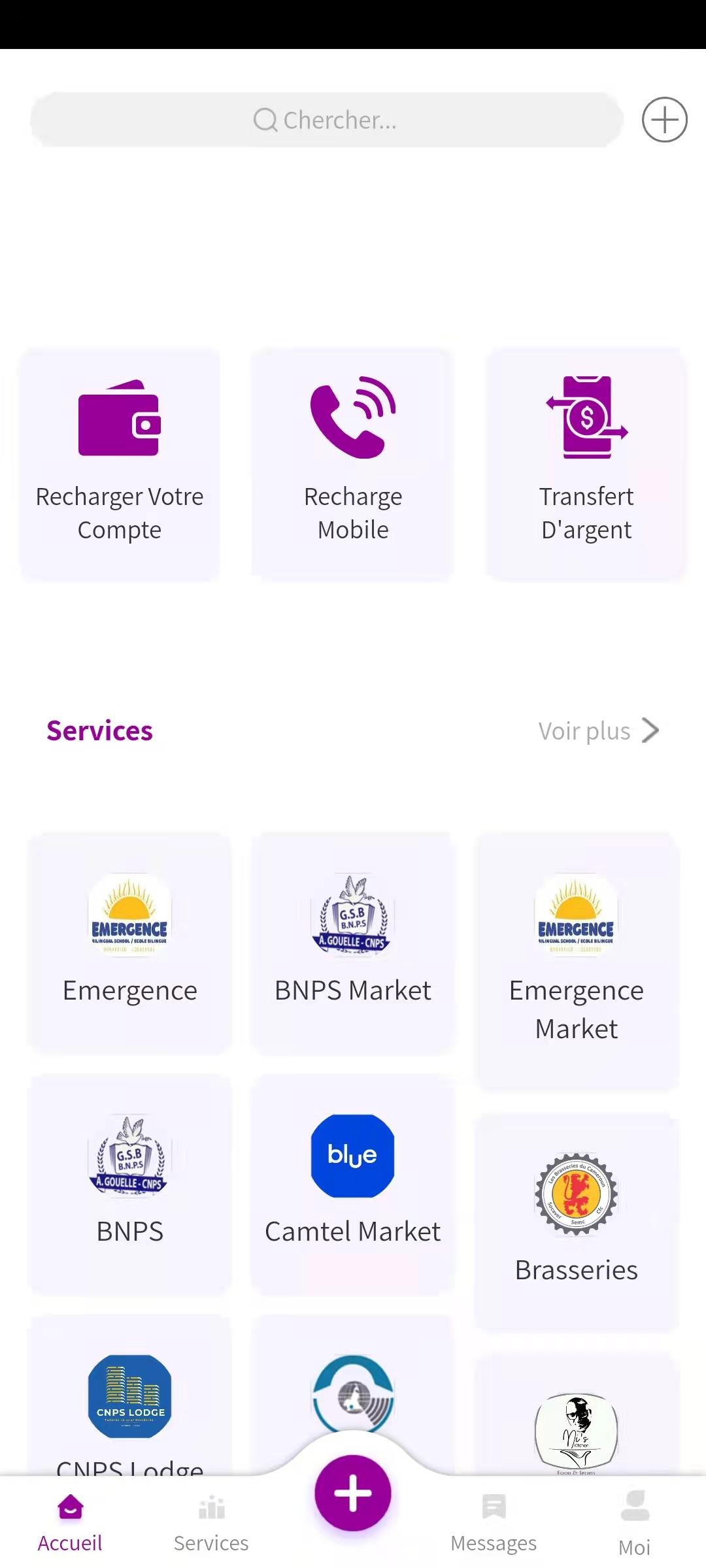Screen dimensions: 706x1568
Task: Open the Emergence service card
Action: pos(130,943)
